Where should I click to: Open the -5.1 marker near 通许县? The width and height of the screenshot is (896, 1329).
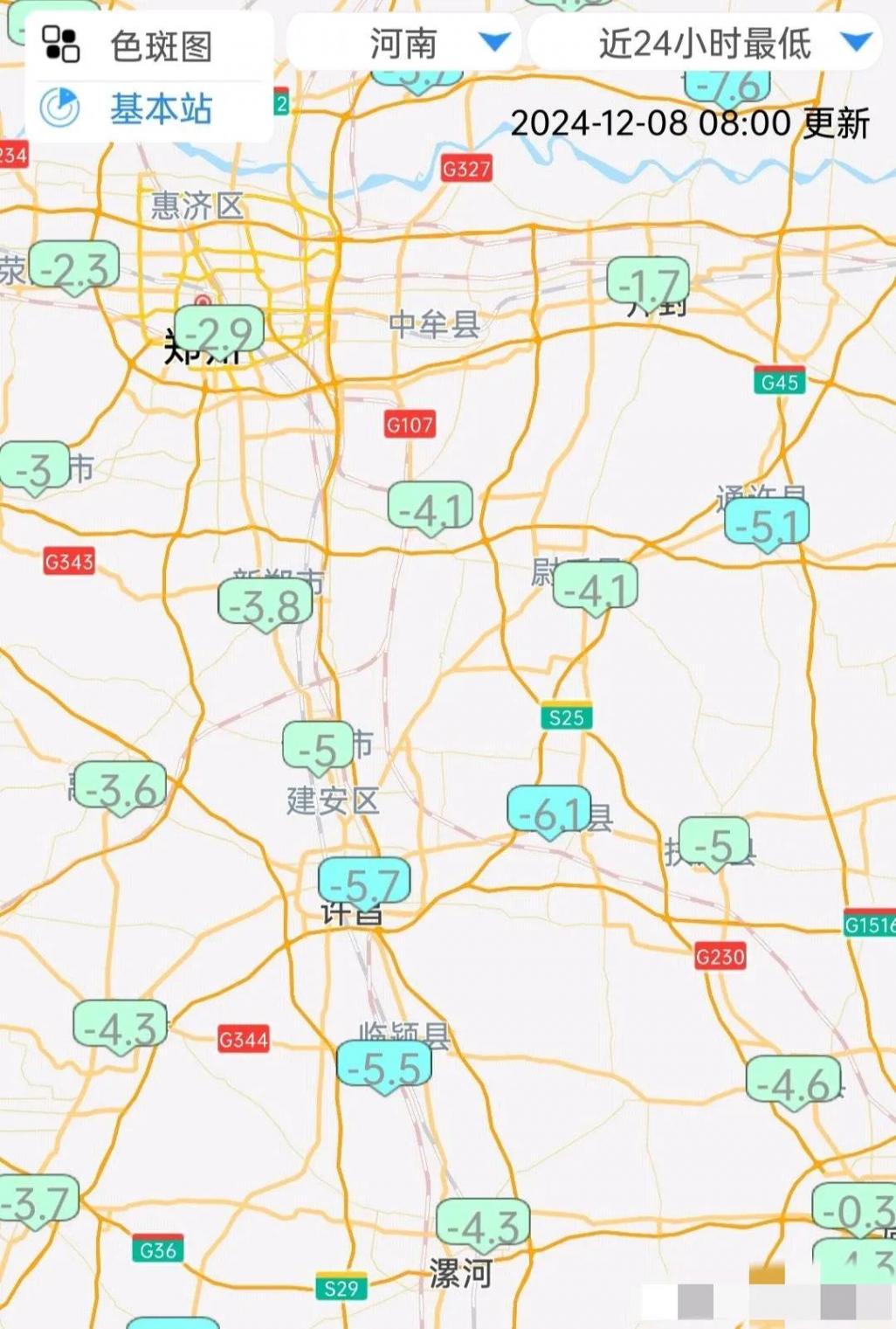tap(767, 524)
